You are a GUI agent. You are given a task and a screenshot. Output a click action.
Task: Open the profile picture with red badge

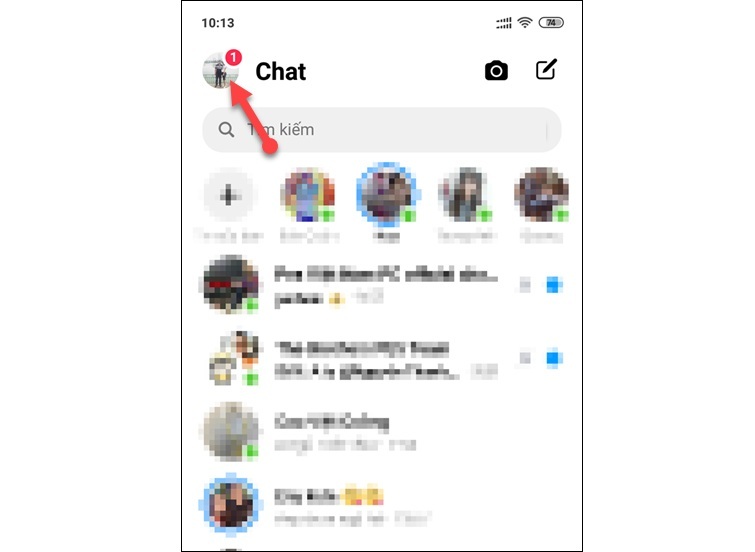[219, 71]
